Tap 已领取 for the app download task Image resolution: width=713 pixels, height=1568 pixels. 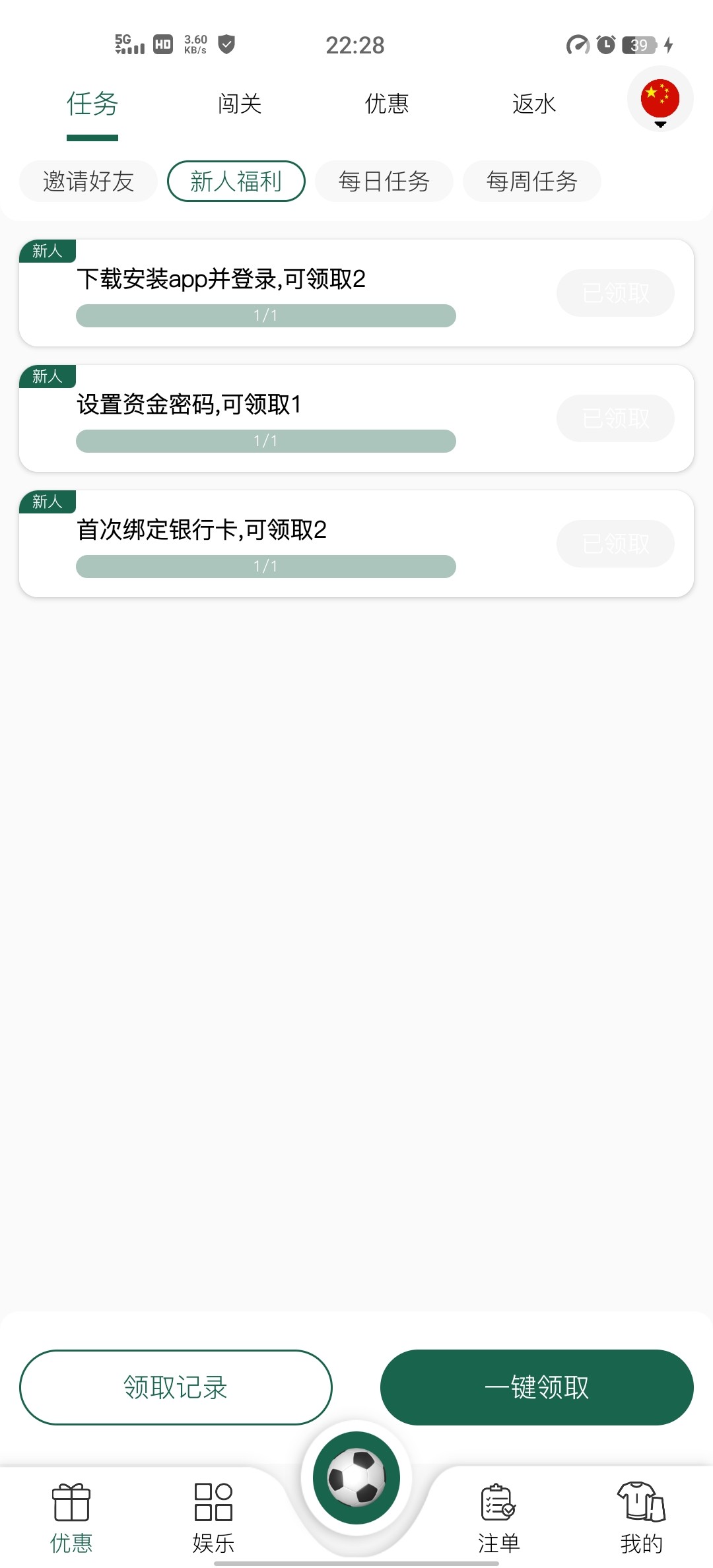pyautogui.click(x=615, y=293)
